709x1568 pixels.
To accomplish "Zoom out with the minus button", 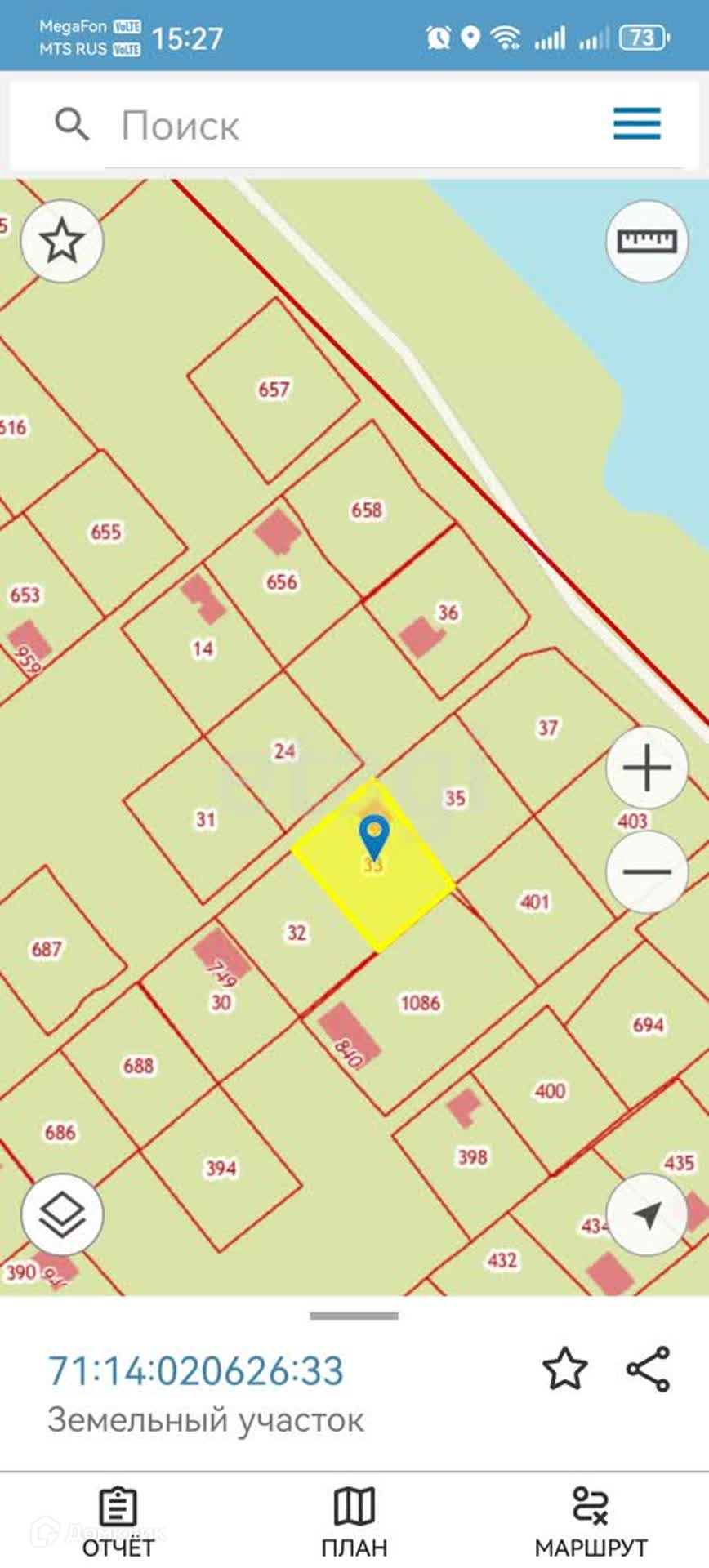I will 647,871.
